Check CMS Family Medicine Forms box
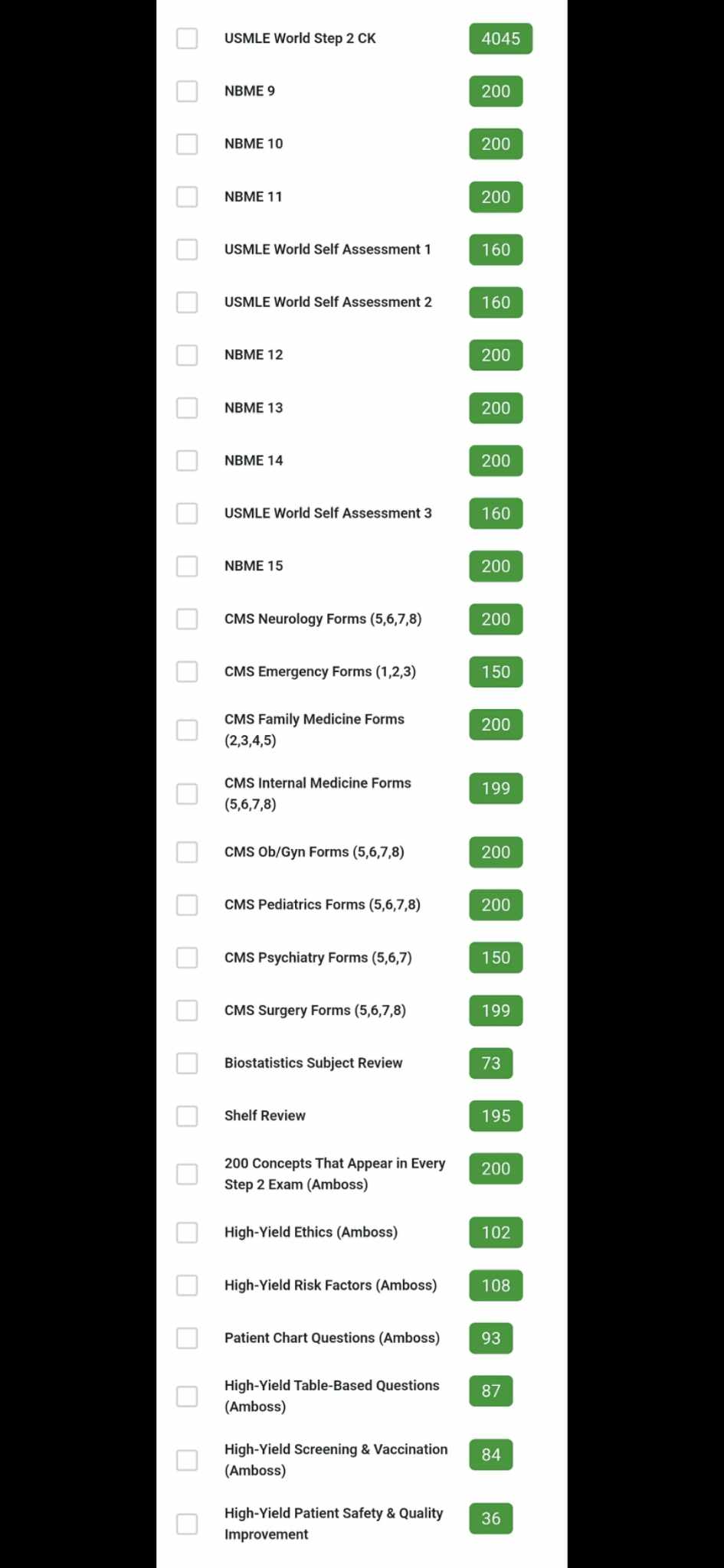 tap(187, 730)
